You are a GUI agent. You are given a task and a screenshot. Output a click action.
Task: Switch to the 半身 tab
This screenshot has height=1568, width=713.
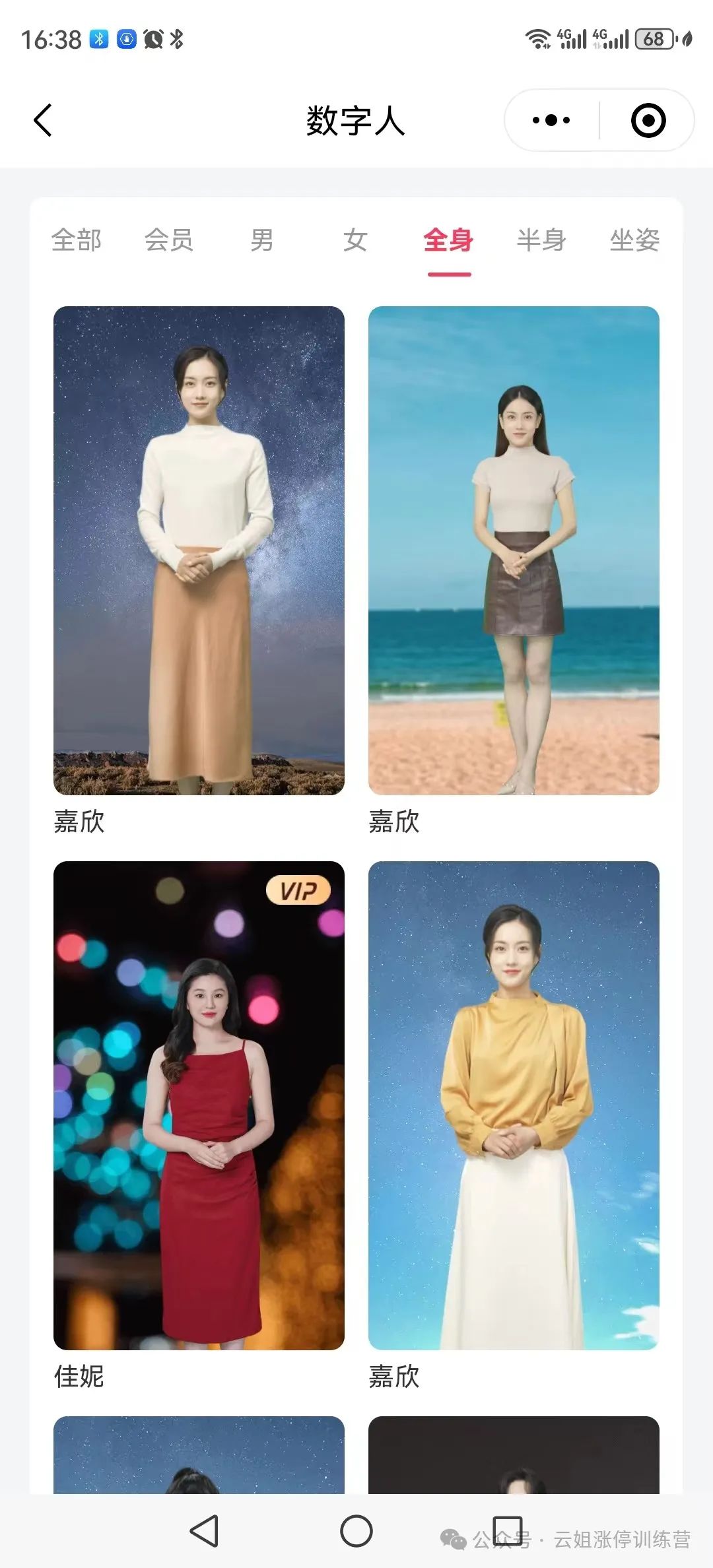pos(541,240)
